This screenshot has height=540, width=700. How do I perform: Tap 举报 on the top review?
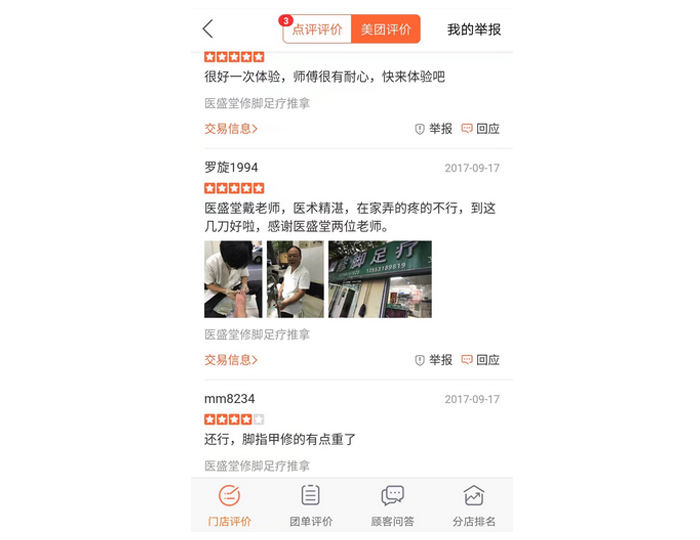click(434, 129)
